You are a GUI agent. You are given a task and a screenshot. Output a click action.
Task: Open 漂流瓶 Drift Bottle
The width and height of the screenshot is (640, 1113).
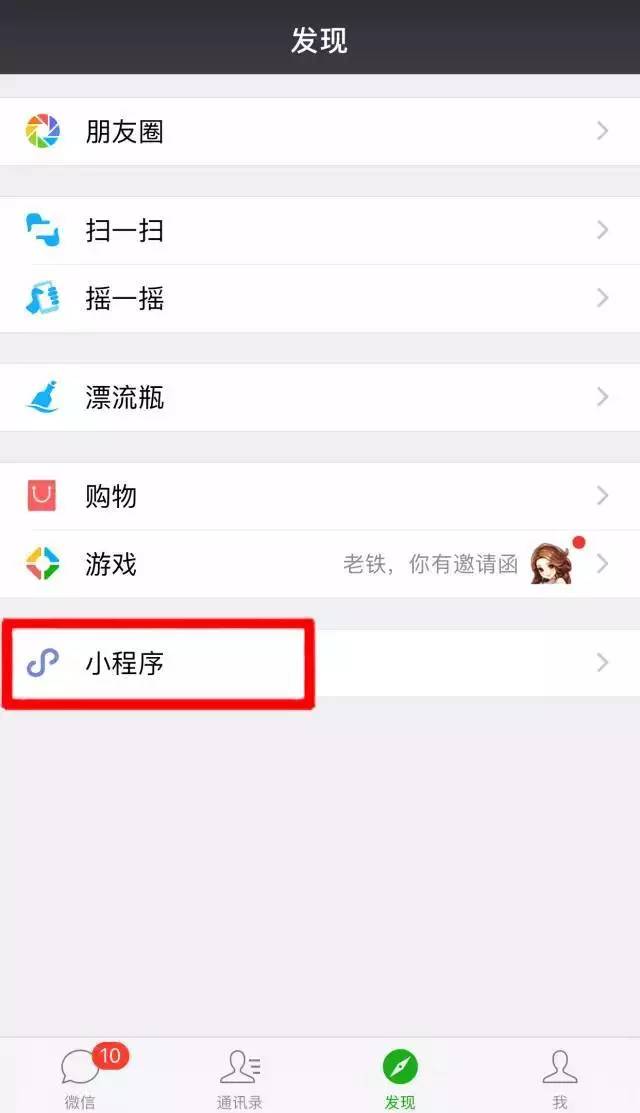point(320,398)
